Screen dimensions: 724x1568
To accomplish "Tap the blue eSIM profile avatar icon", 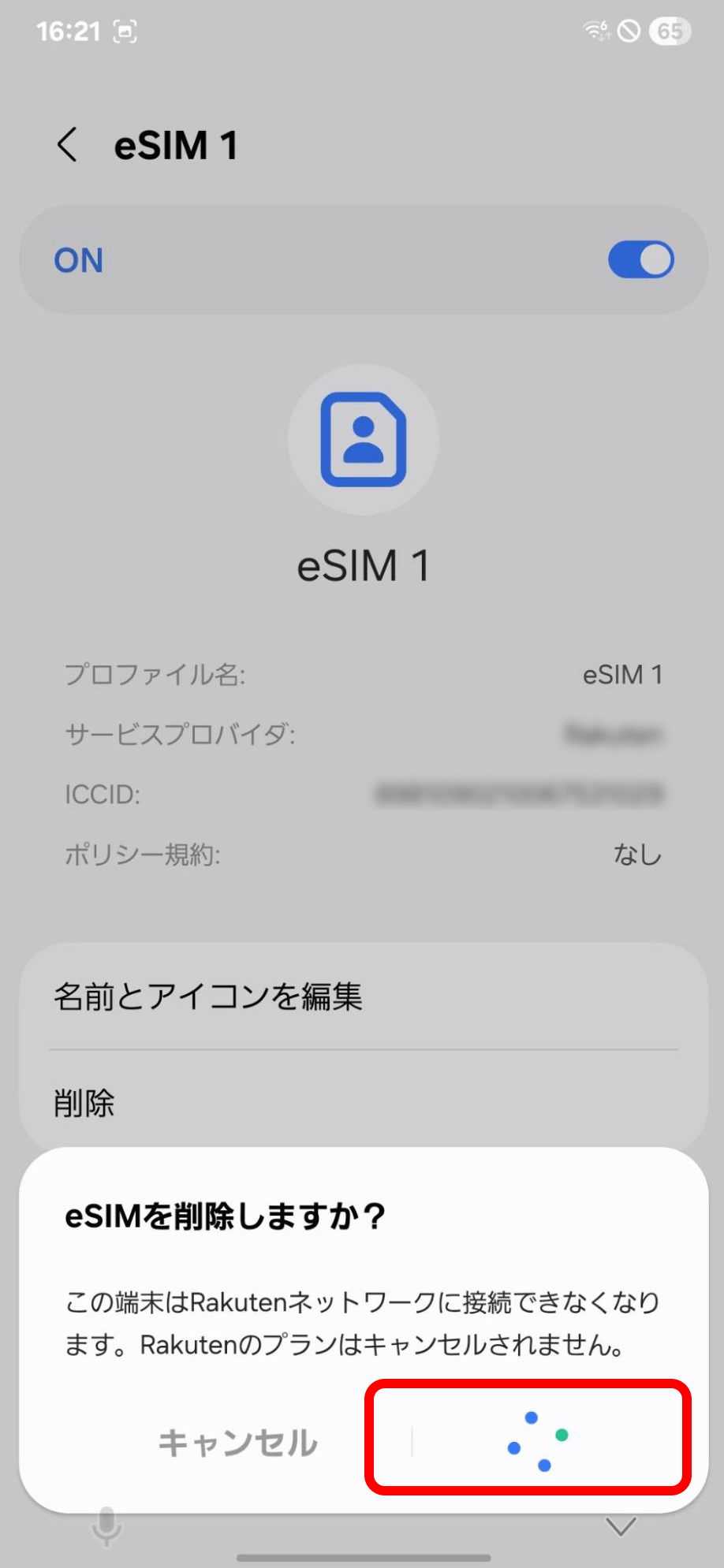I will coord(362,440).
